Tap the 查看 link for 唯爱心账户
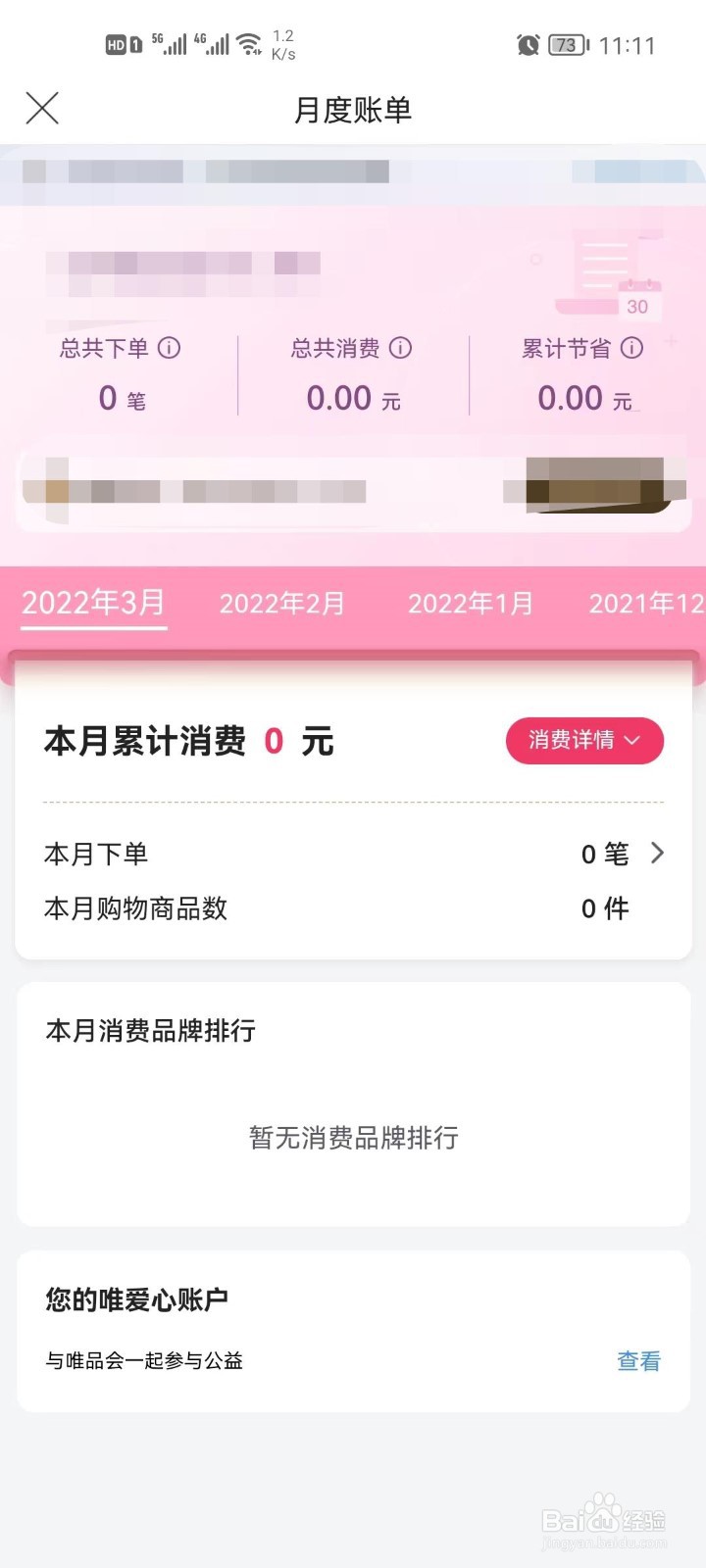This screenshot has height=1568, width=706. 637,1360
